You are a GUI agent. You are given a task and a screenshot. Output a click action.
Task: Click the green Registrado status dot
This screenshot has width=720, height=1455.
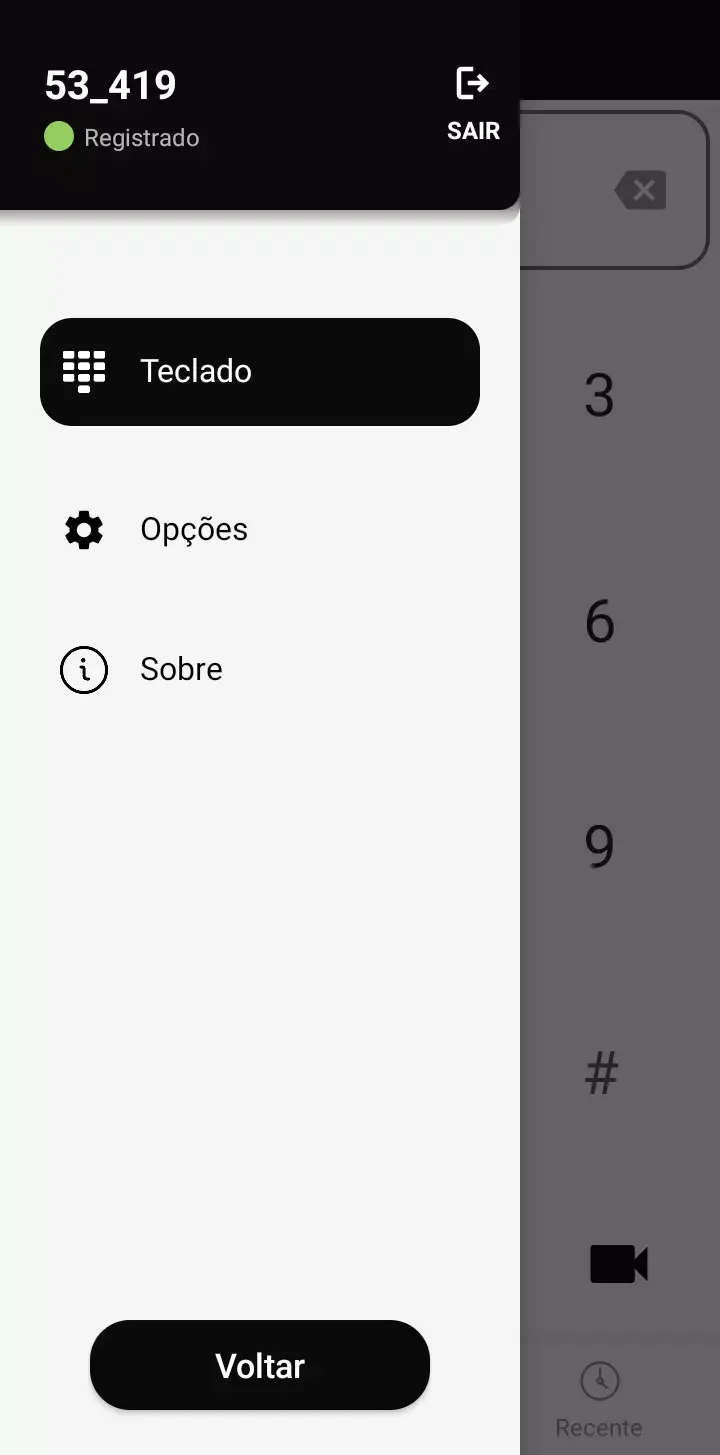[x=58, y=137]
